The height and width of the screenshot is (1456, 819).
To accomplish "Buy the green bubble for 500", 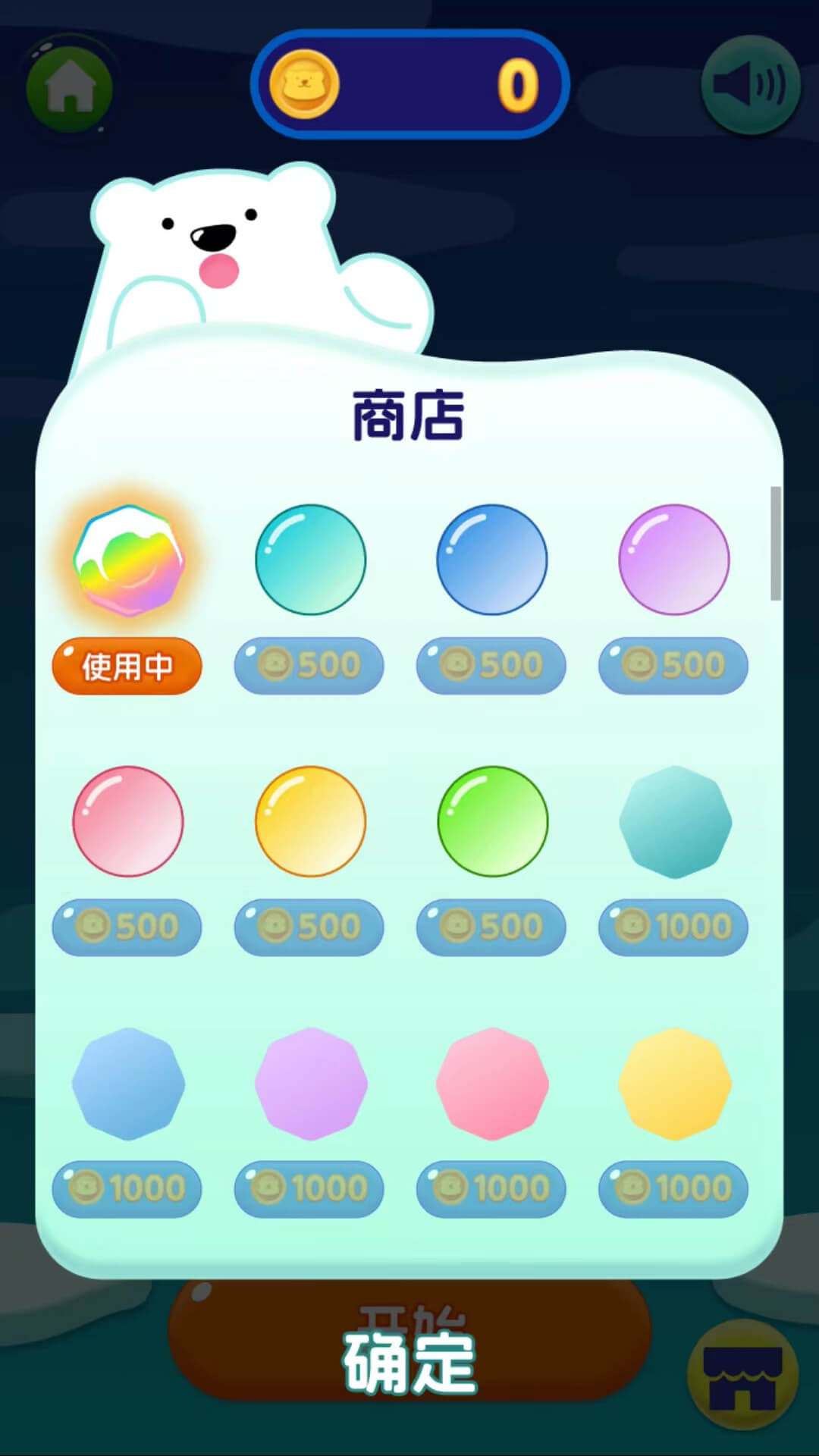I will pos(491,927).
